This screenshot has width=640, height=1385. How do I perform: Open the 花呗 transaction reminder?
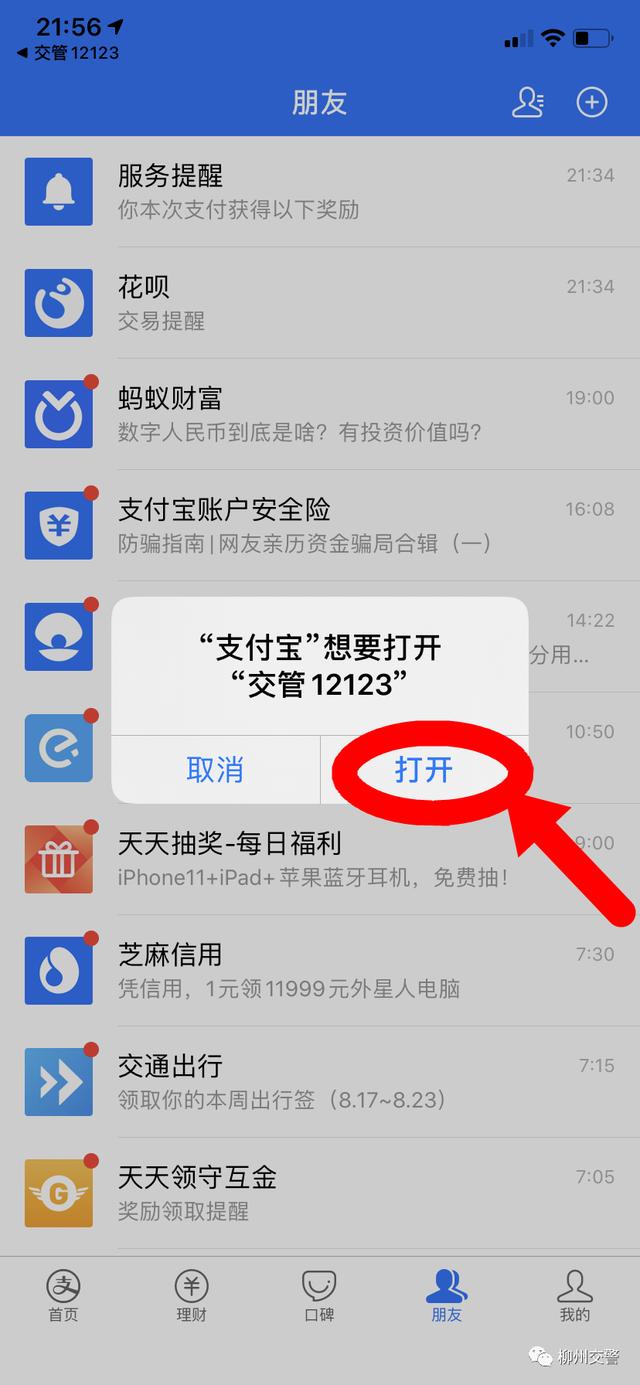(x=320, y=303)
